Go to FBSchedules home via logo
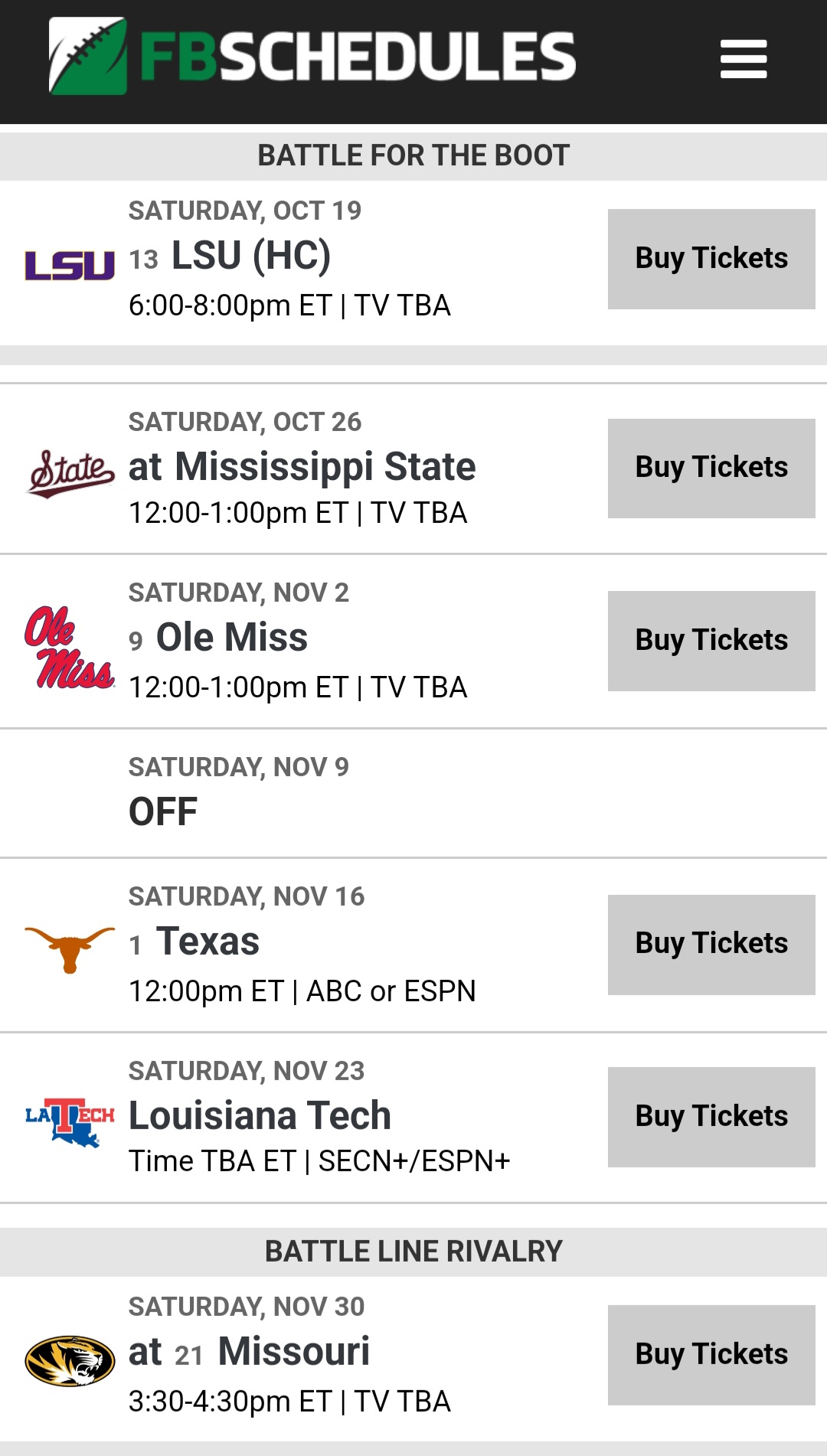 point(312,57)
